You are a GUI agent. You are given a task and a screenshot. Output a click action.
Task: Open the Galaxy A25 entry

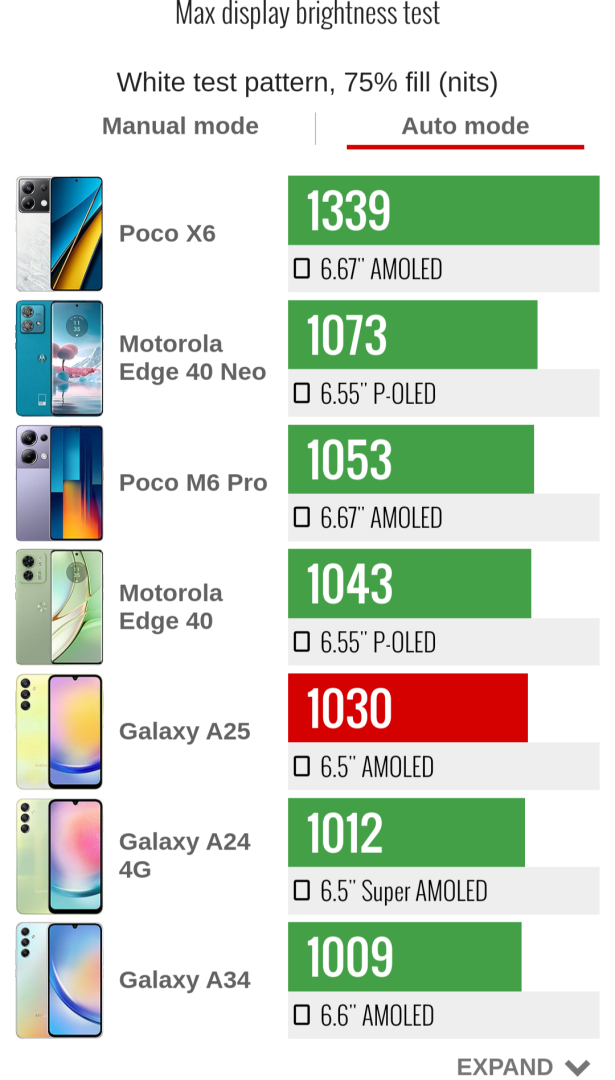(184, 731)
